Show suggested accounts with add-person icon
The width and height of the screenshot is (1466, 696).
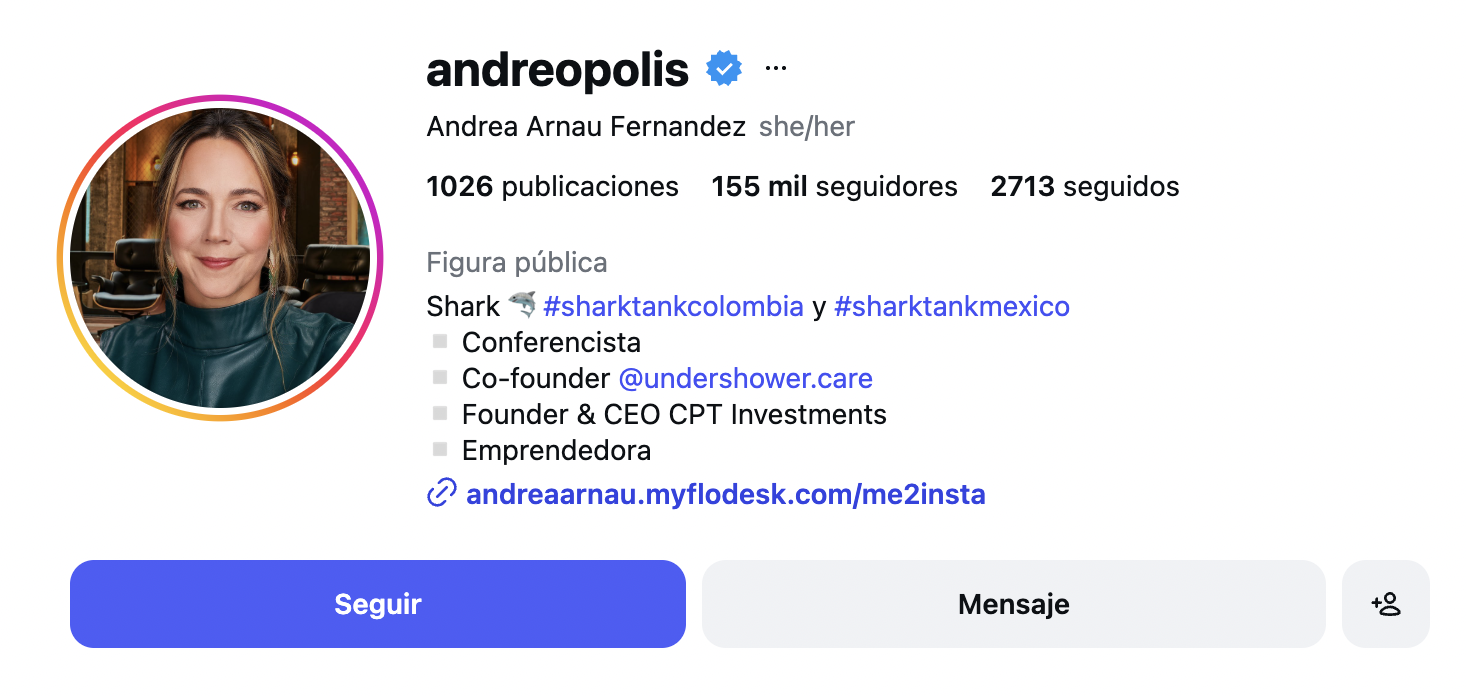click(1385, 604)
